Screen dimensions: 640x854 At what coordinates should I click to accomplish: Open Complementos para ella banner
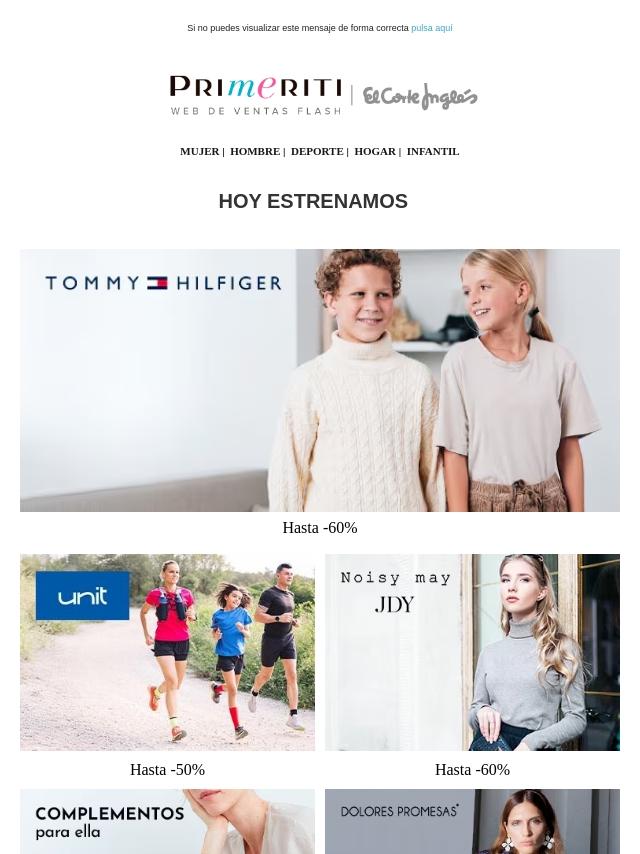coord(167,821)
